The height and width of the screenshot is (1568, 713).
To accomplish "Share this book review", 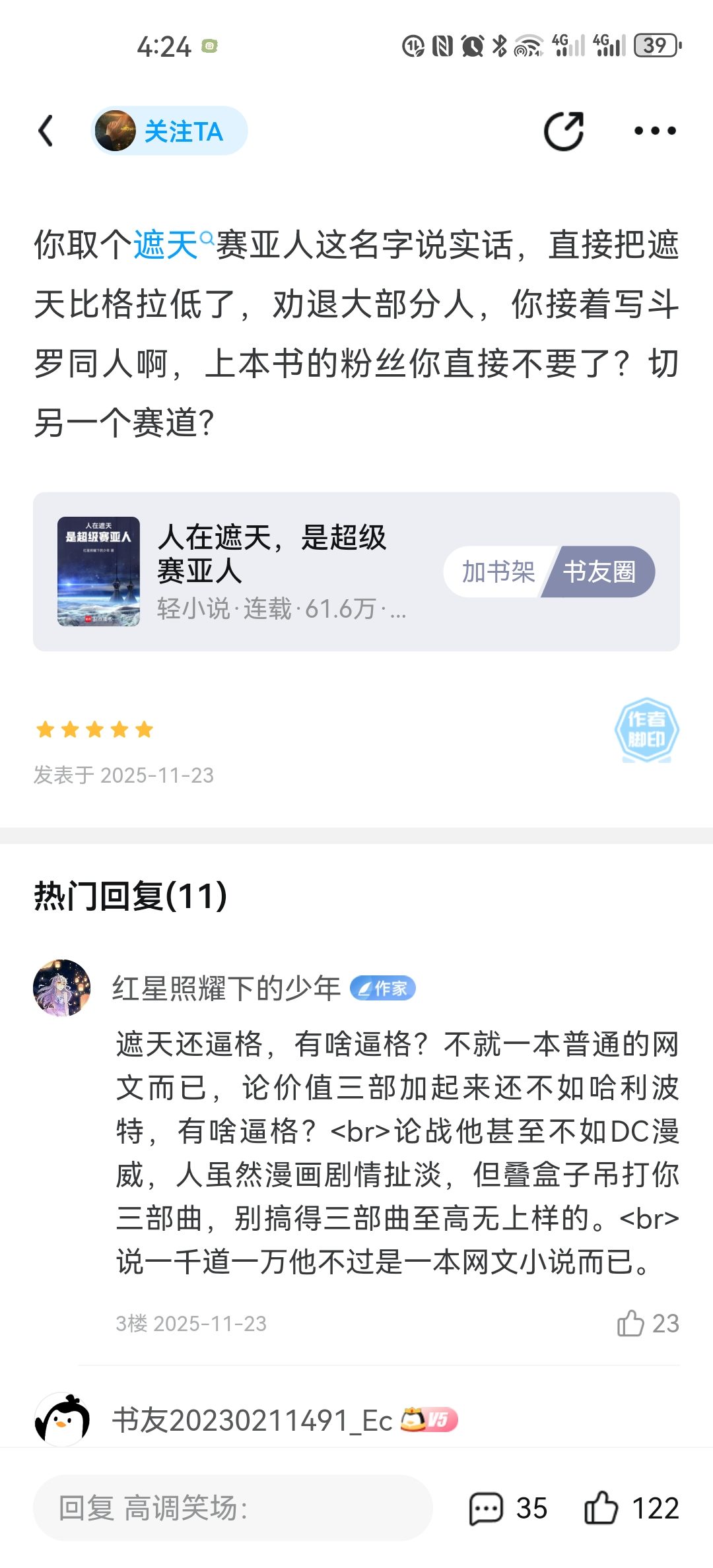I will click(x=563, y=131).
